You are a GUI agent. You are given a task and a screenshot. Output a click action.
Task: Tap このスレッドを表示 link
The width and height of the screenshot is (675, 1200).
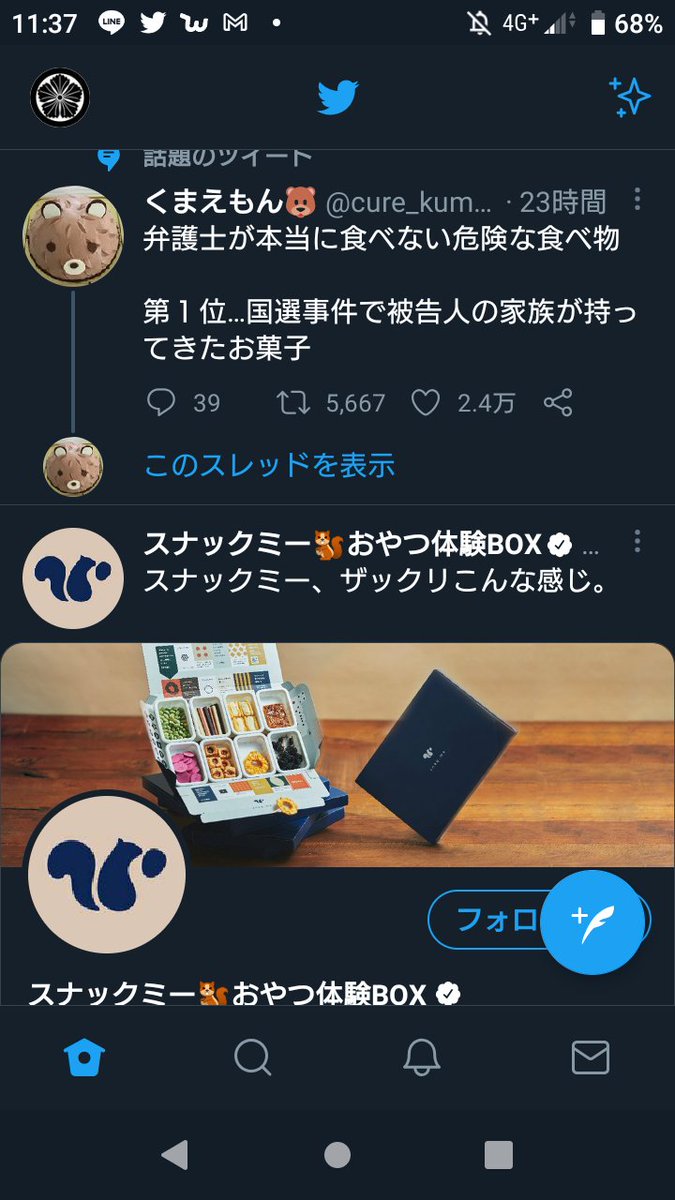(269, 465)
